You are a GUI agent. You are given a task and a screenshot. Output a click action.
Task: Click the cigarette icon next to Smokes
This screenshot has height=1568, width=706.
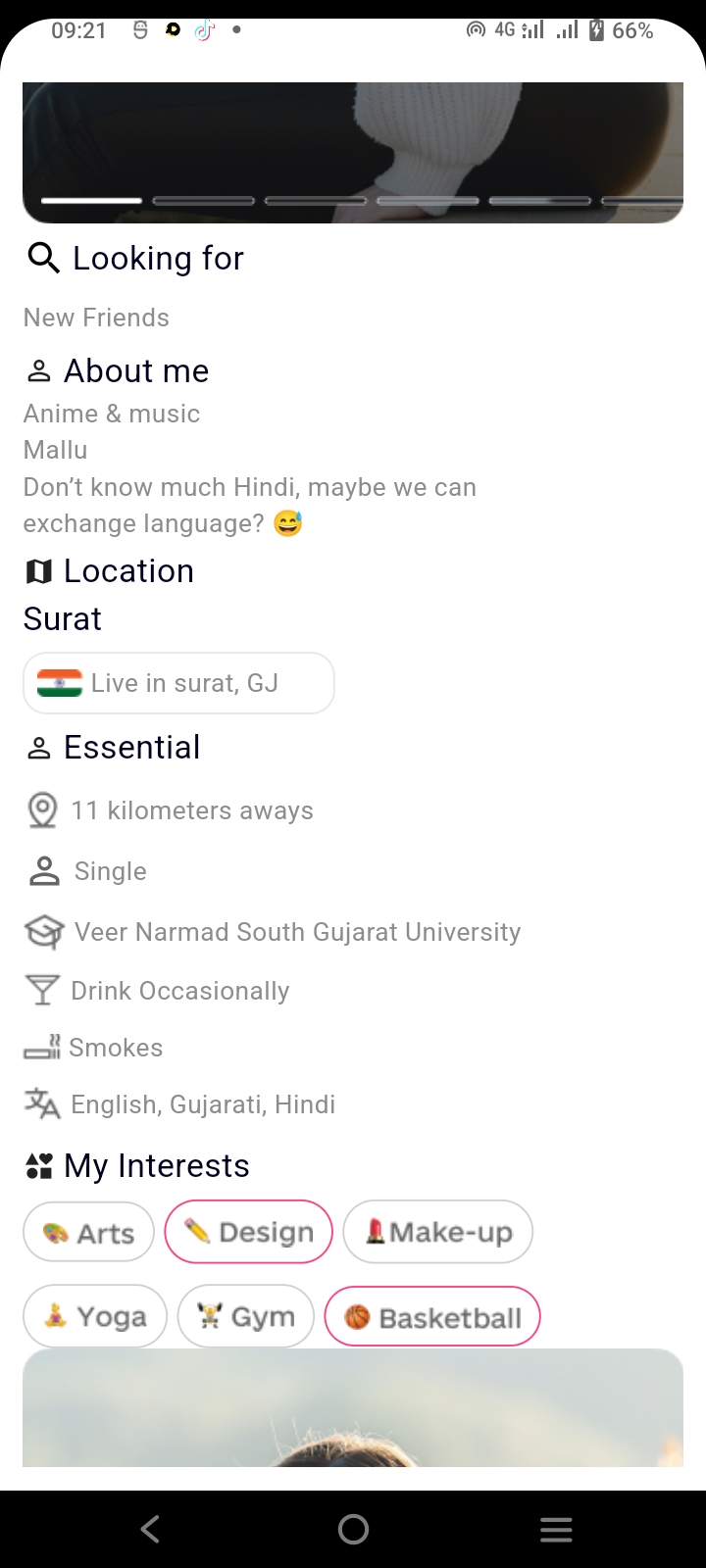[40, 1047]
